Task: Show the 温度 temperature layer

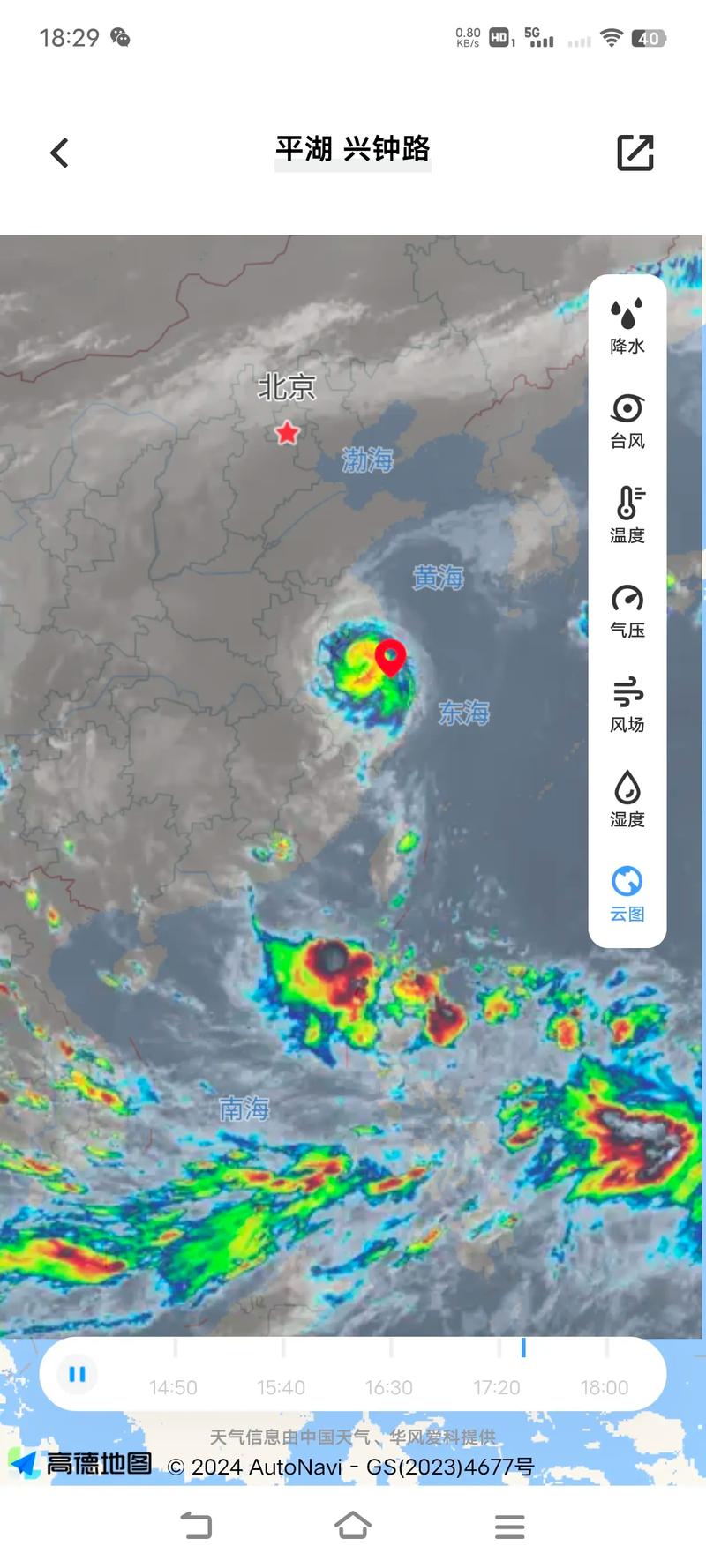Action: point(627,516)
